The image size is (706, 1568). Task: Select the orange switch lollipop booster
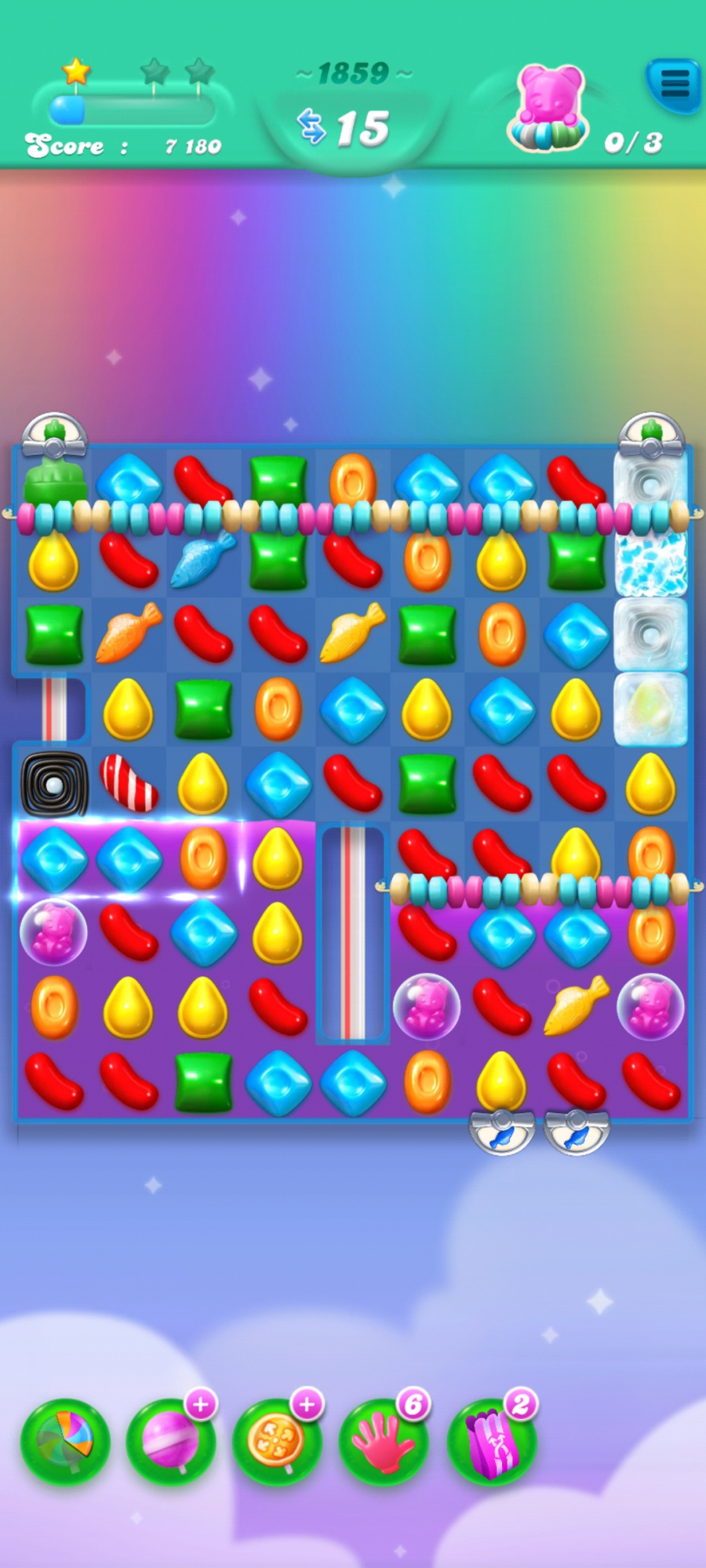tap(277, 1441)
